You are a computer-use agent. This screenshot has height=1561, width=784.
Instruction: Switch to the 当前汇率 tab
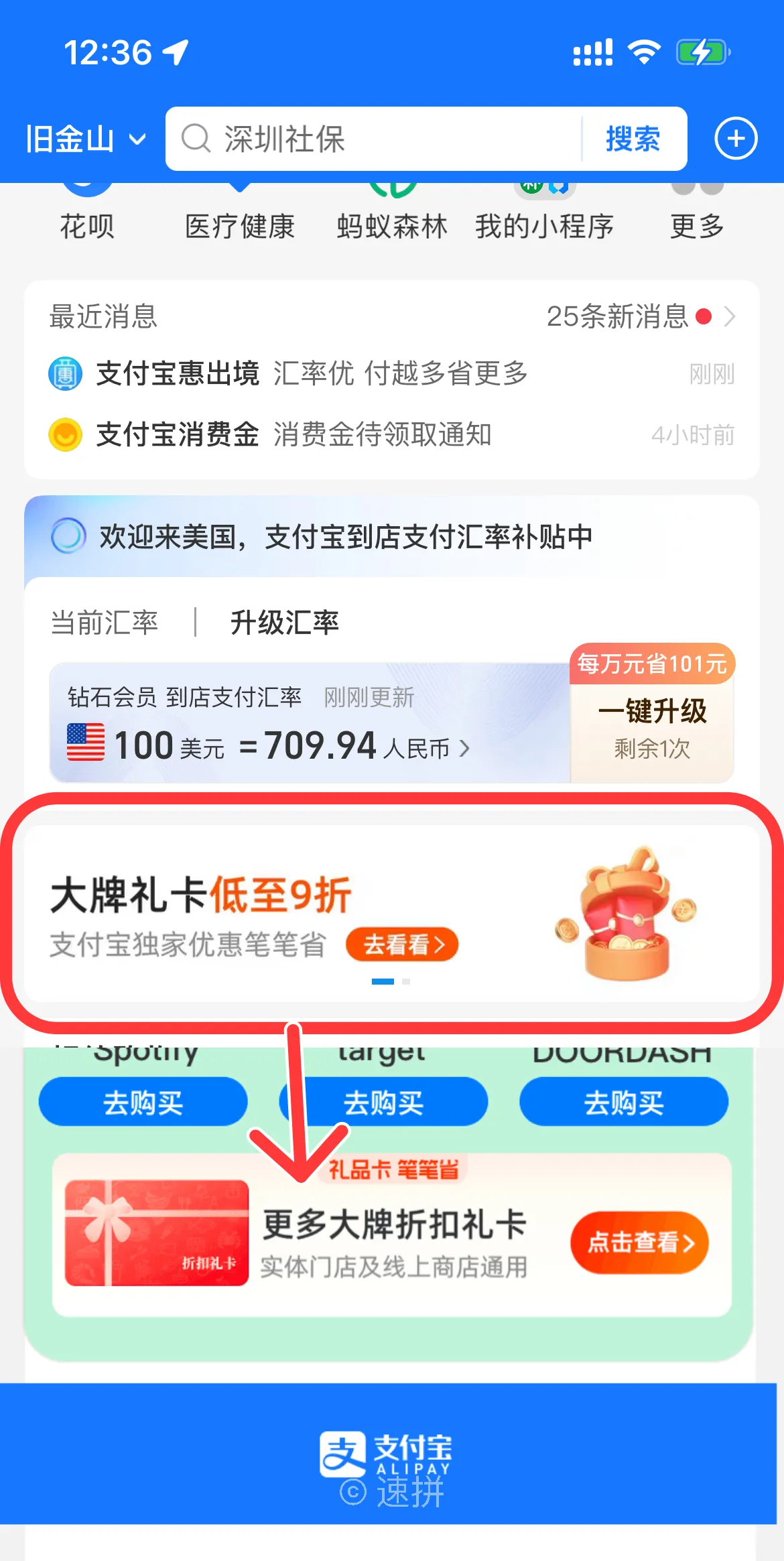click(105, 623)
